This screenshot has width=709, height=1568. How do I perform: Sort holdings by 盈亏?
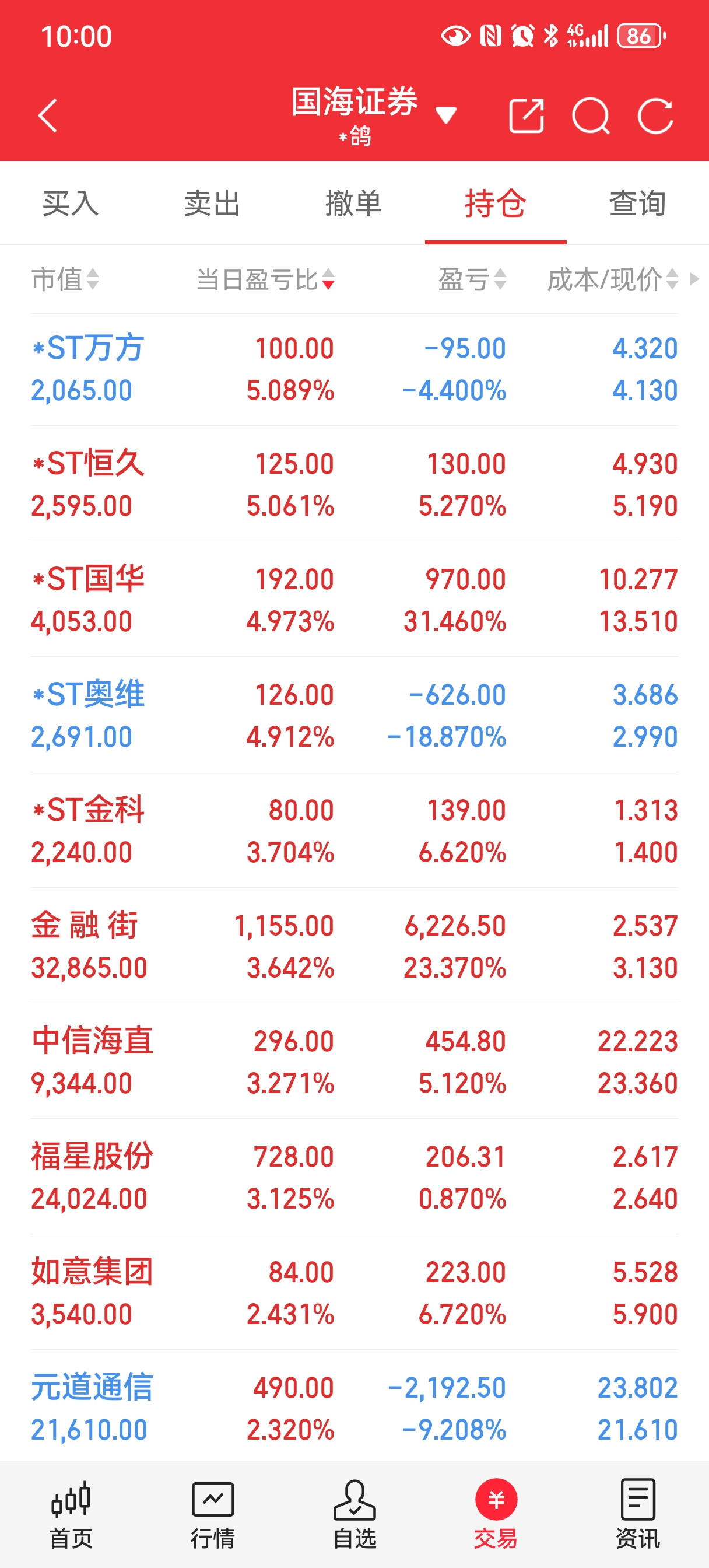click(x=472, y=280)
